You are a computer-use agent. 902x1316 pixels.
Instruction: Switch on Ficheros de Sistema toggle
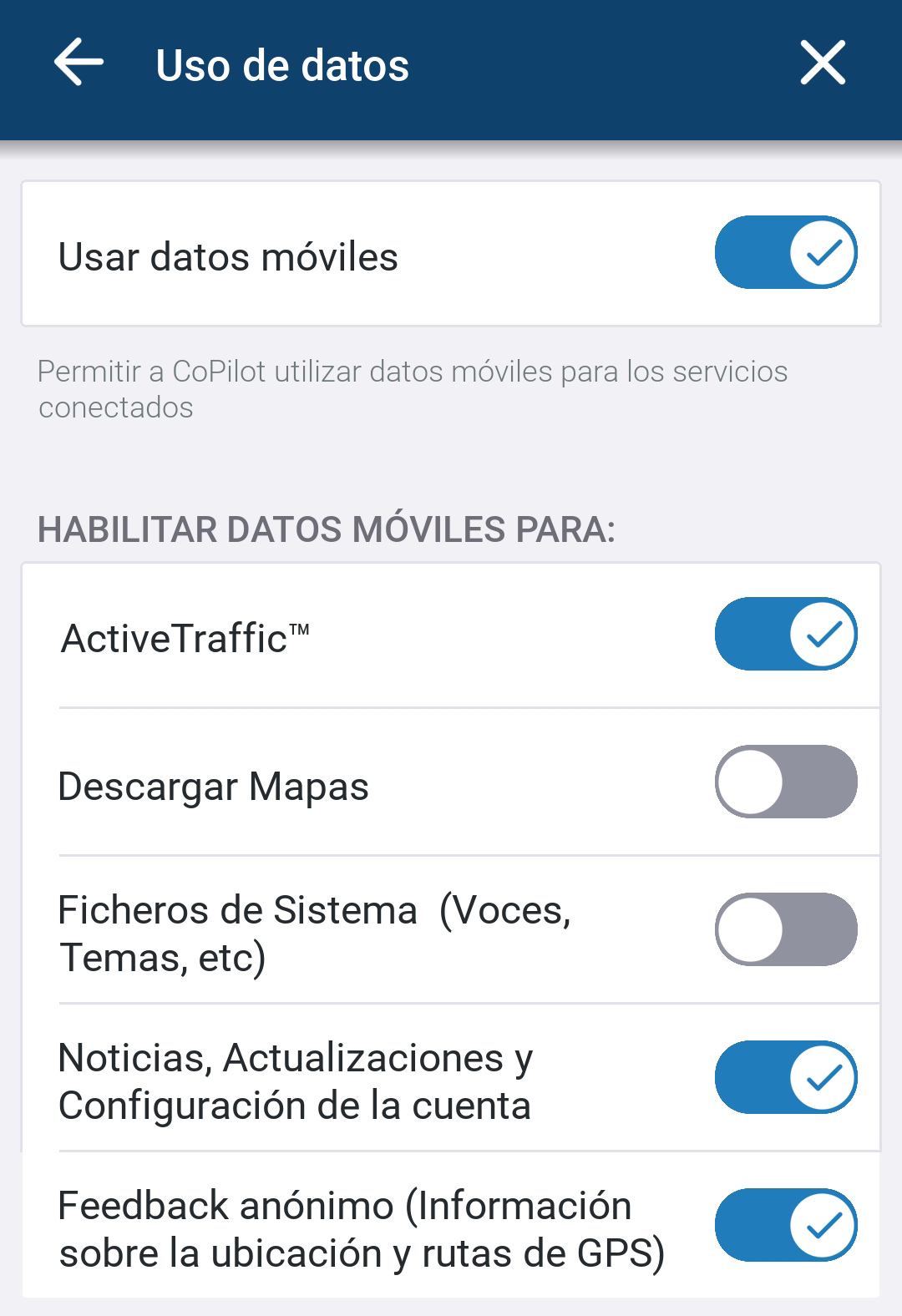pos(785,930)
